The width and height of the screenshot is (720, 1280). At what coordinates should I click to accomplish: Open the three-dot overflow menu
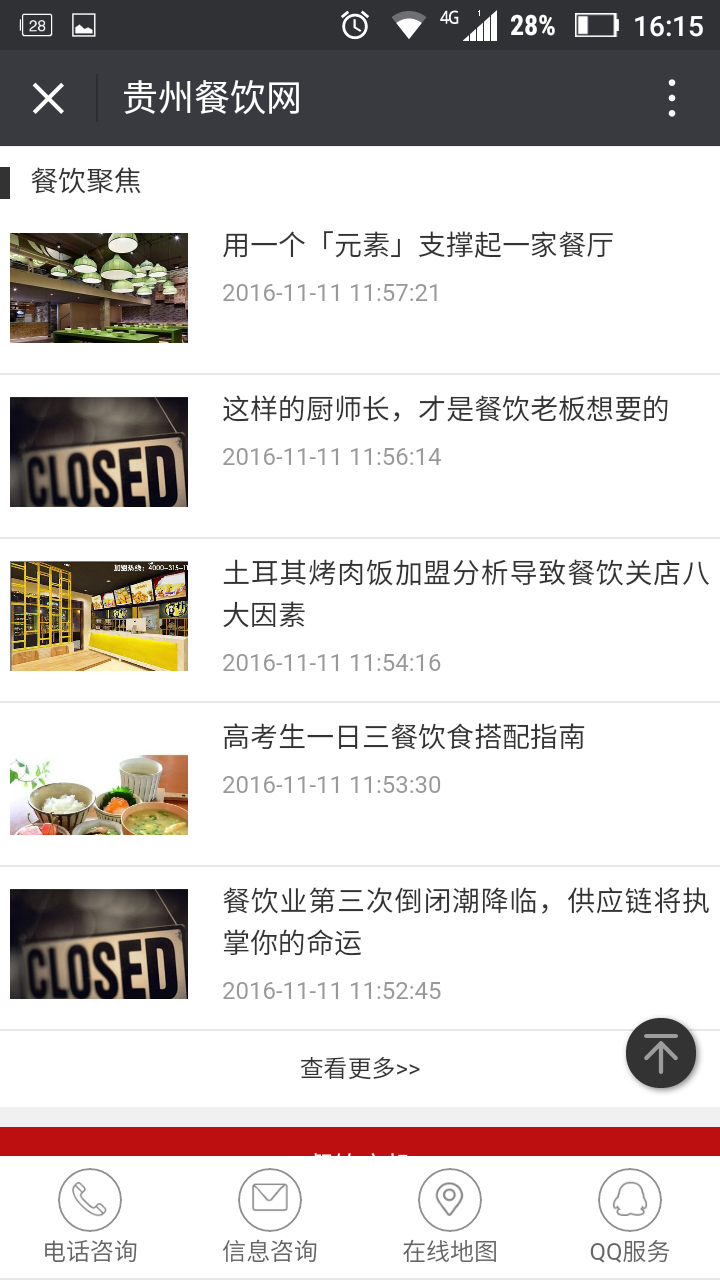pyautogui.click(x=671, y=99)
